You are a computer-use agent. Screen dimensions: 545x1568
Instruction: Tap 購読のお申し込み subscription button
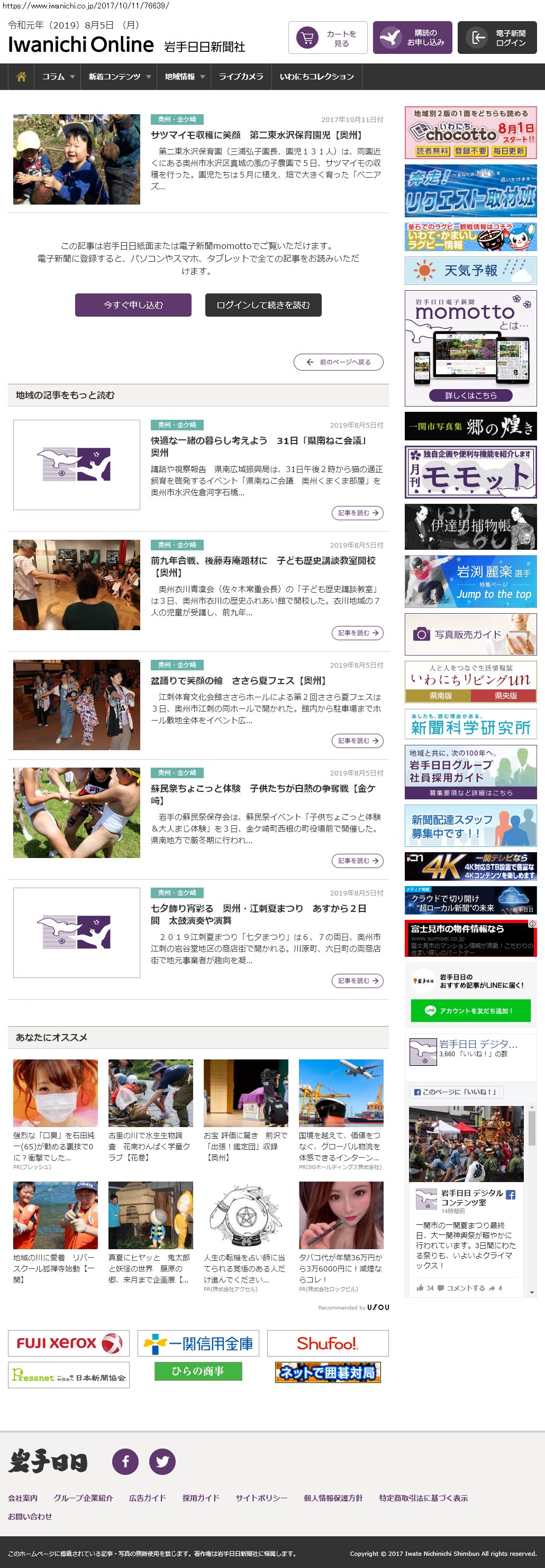pyautogui.click(x=413, y=38)
